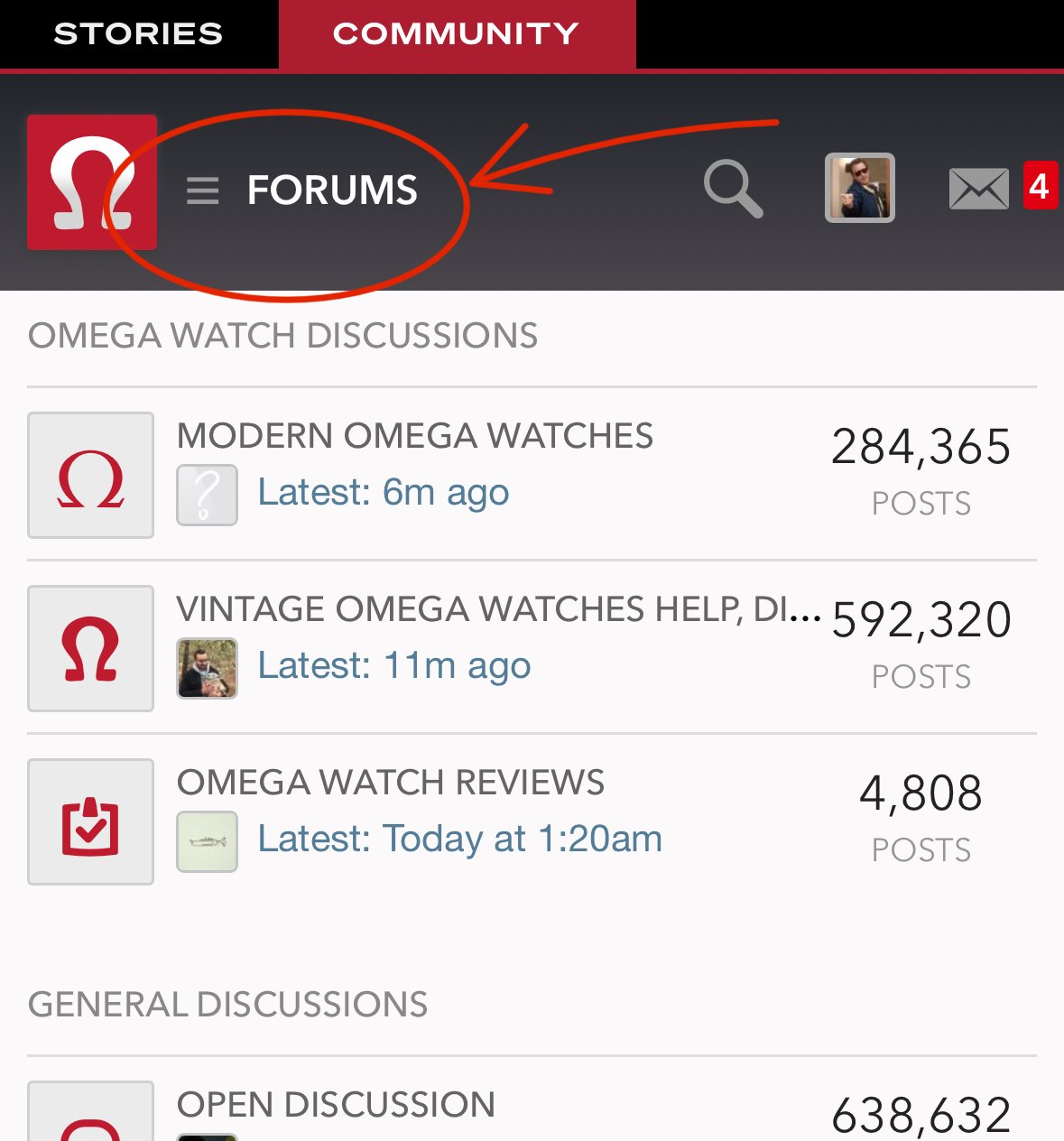The image size is (1064, 1141).
Task: Open the inbox envelope with 4 messages
Action: pos(979,189)
